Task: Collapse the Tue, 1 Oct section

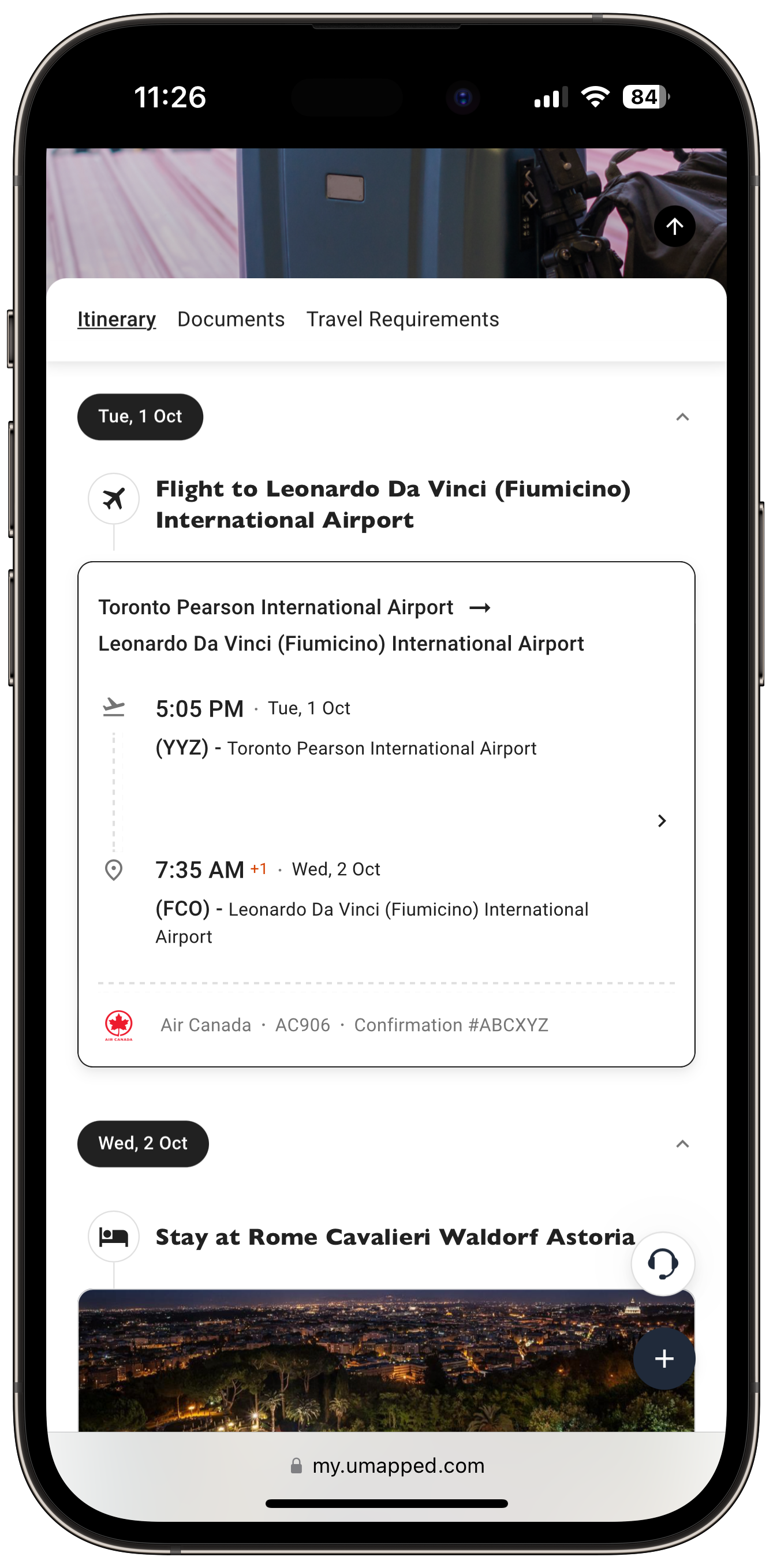Action: pos(682,417)
